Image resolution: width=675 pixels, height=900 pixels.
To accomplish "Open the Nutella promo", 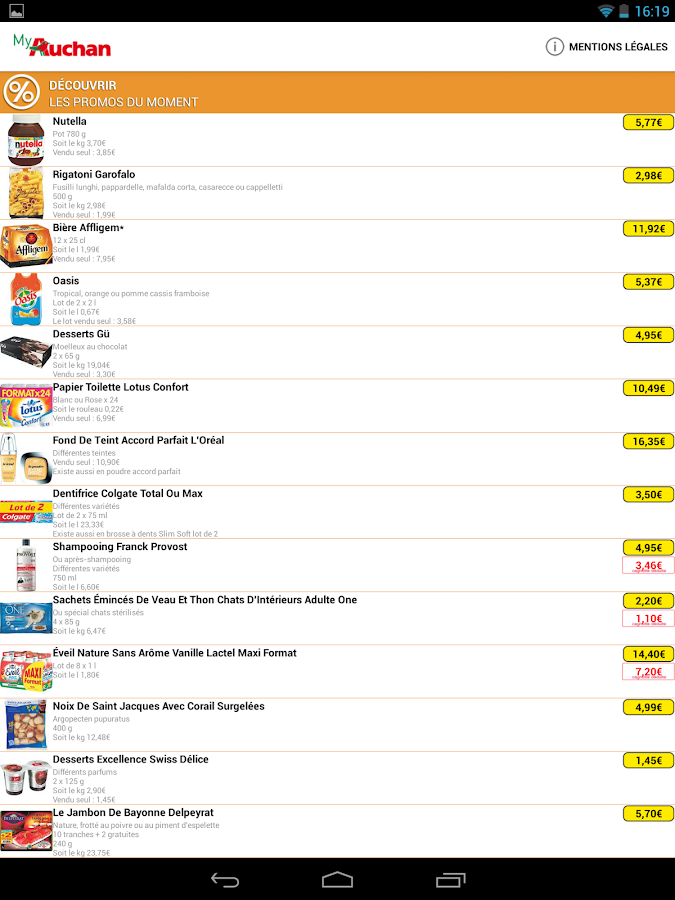I will 300,139.
